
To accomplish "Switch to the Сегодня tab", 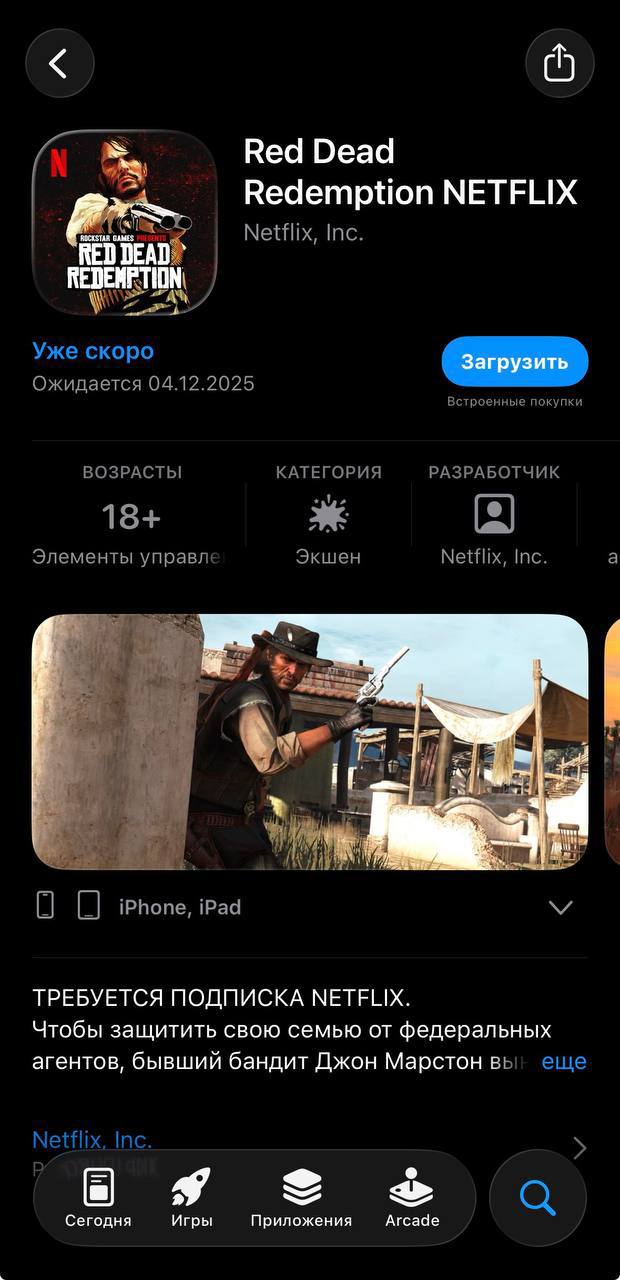I will pos(98,1198).
